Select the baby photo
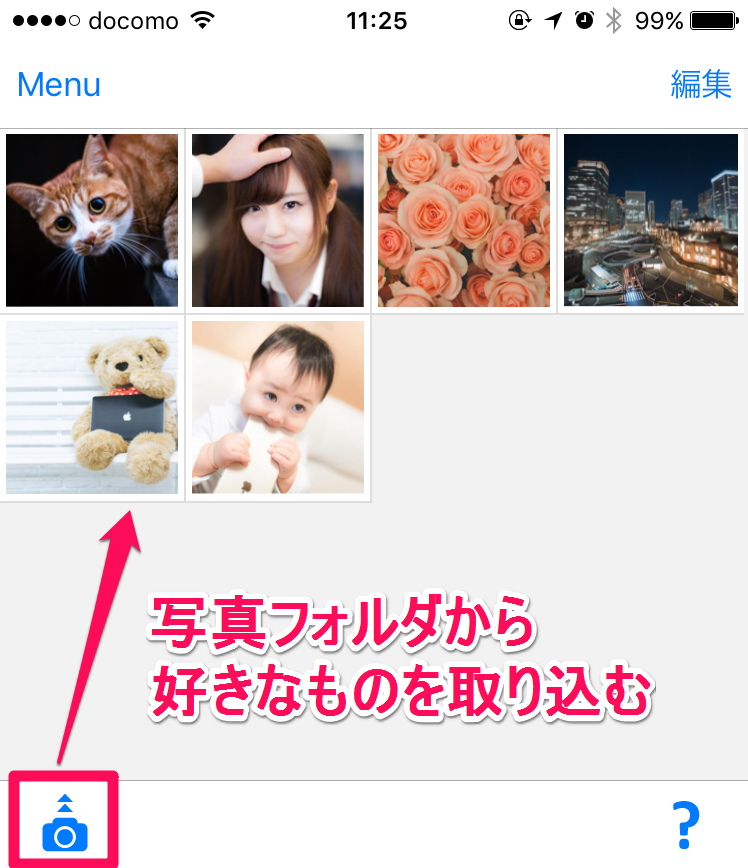The width and height of the screenshot is (748, 868). click(278, 407)
